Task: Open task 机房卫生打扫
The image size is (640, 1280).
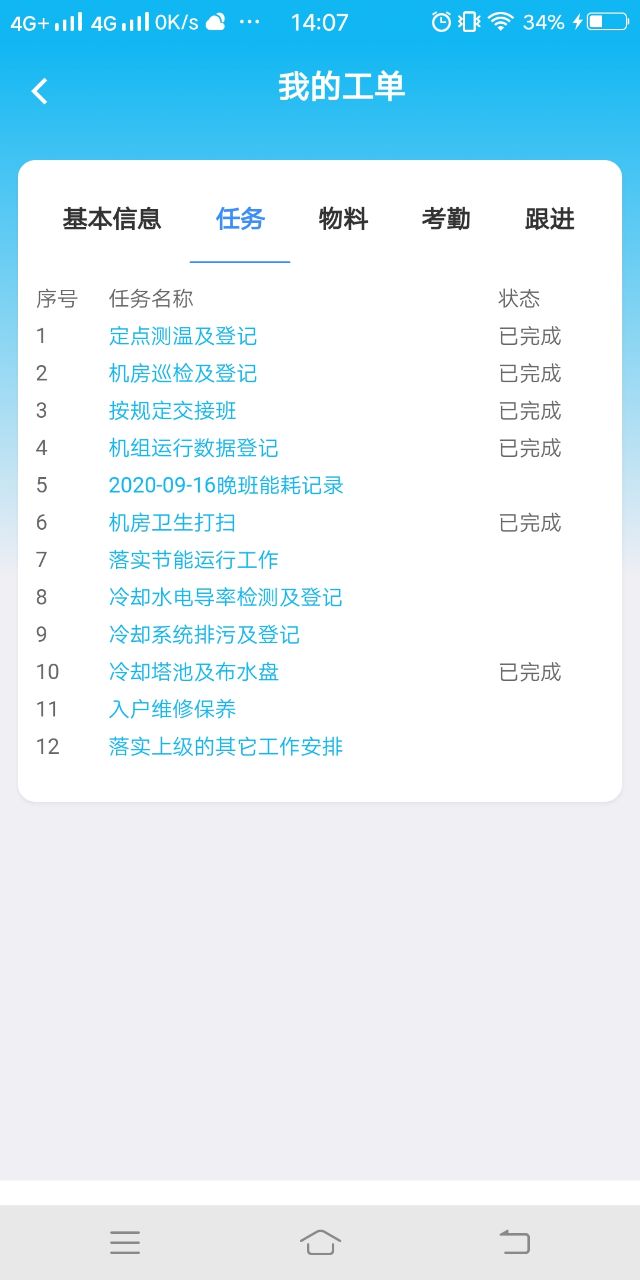Action: pos(173,523)
